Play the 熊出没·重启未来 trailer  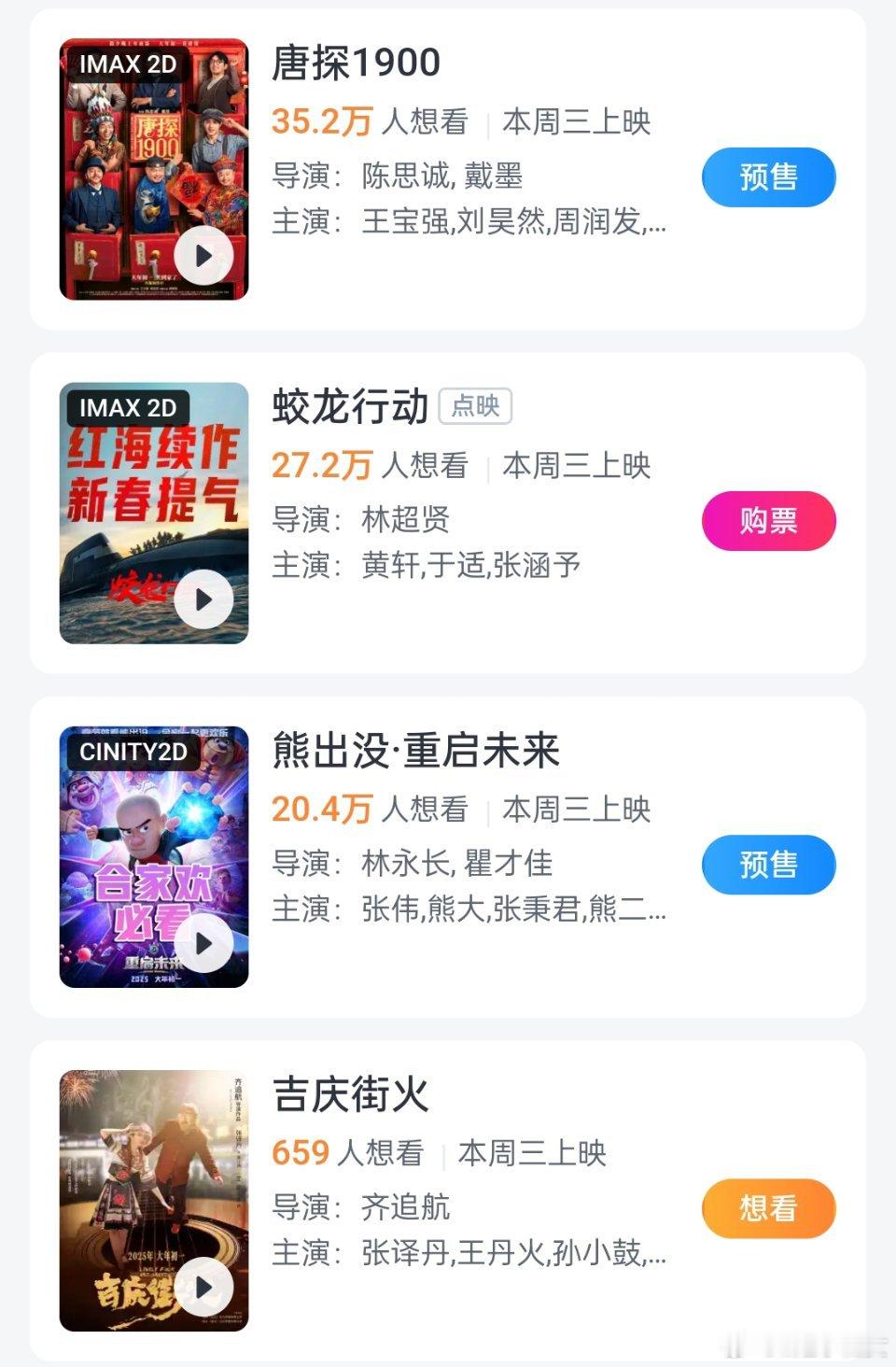click(x=203, y=943)
